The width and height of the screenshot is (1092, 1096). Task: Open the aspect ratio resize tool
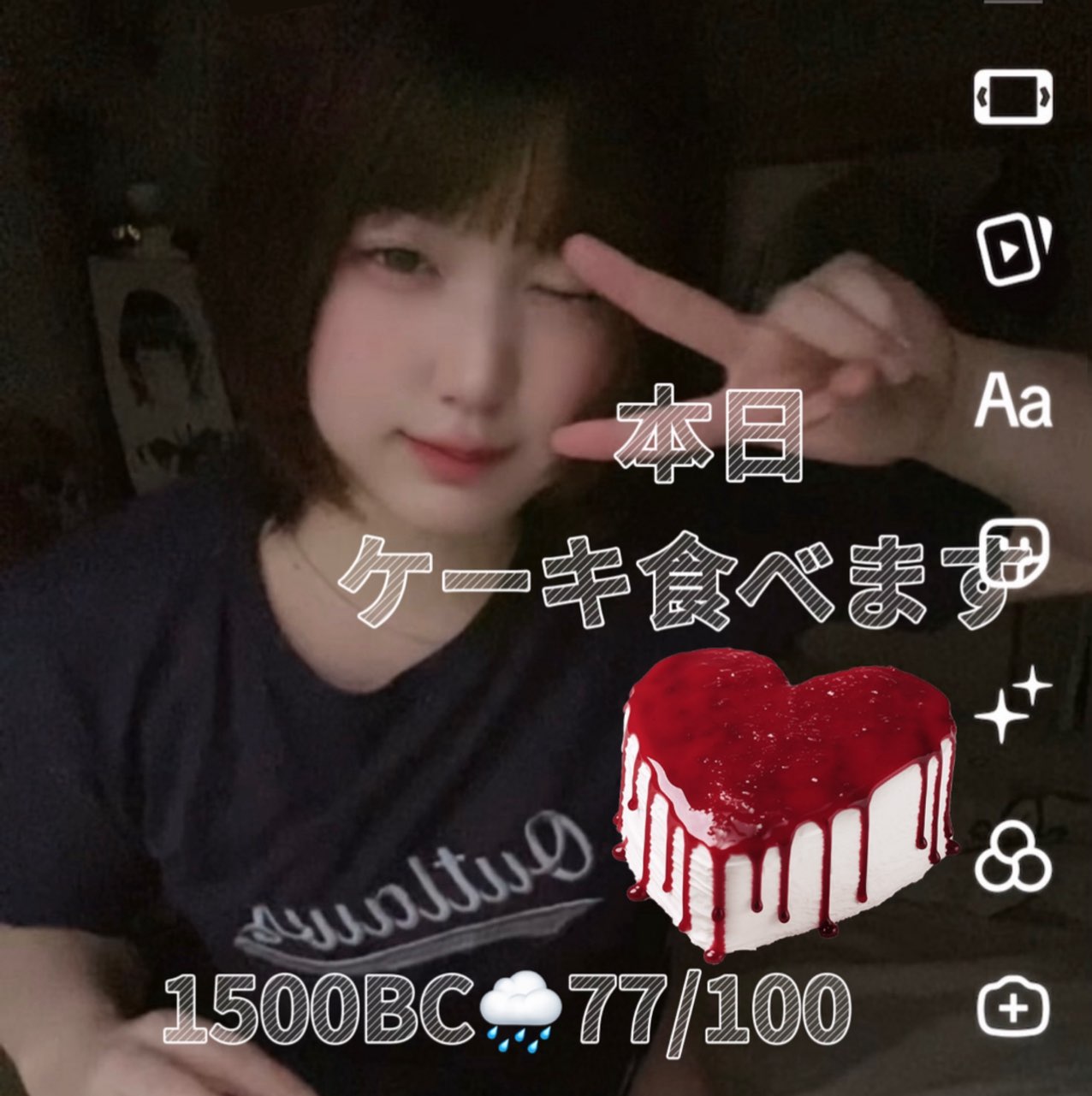[x=1013, y=97]
